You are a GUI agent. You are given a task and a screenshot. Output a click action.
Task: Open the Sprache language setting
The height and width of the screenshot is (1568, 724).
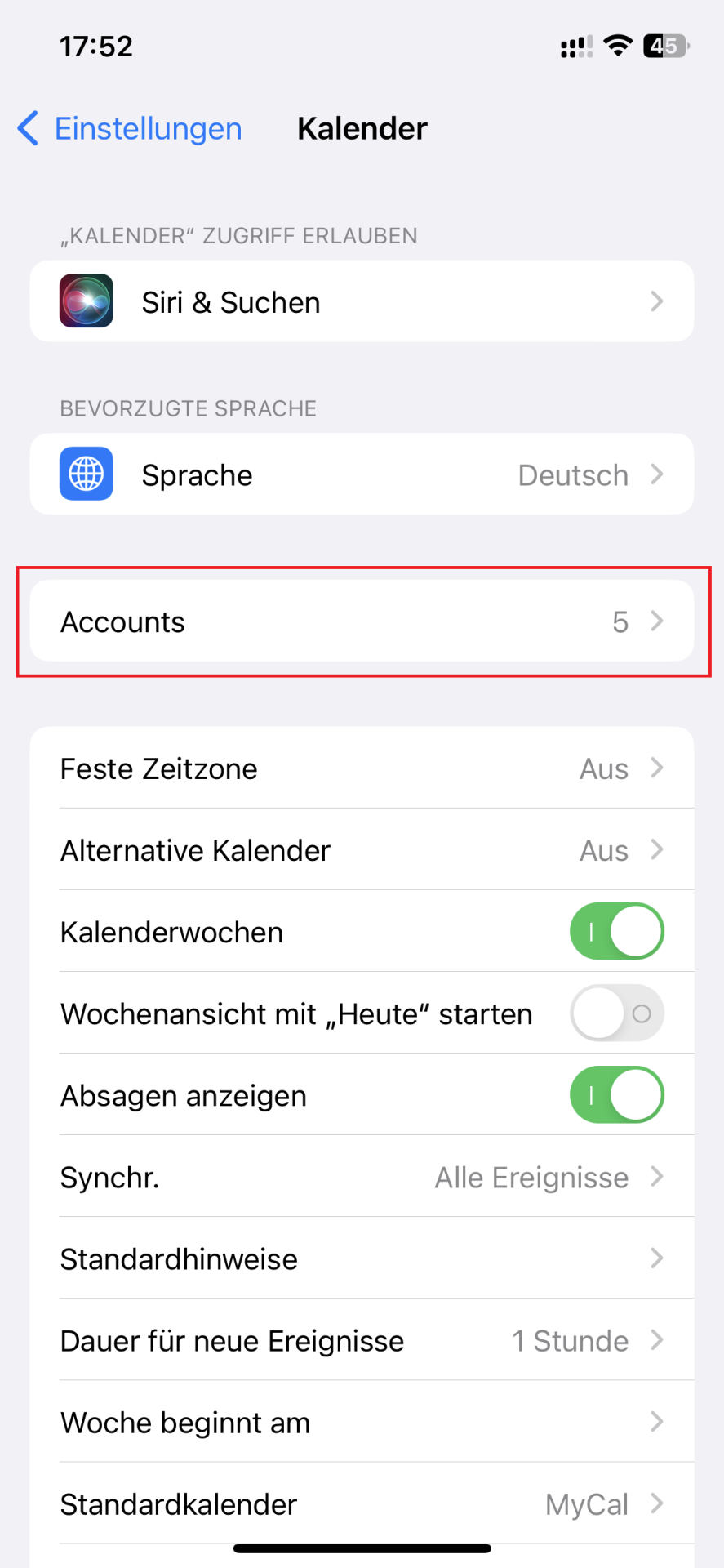point(362,474)
